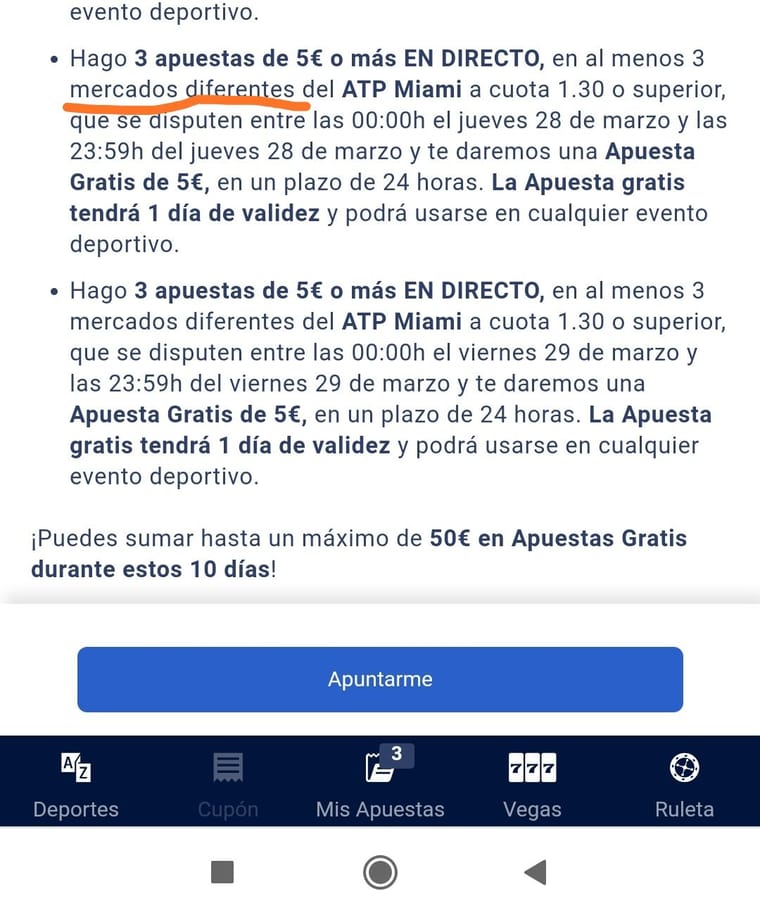Viewport: 760px width, 918px height.
Task: Open the Cupón tab
Action: 228,785
